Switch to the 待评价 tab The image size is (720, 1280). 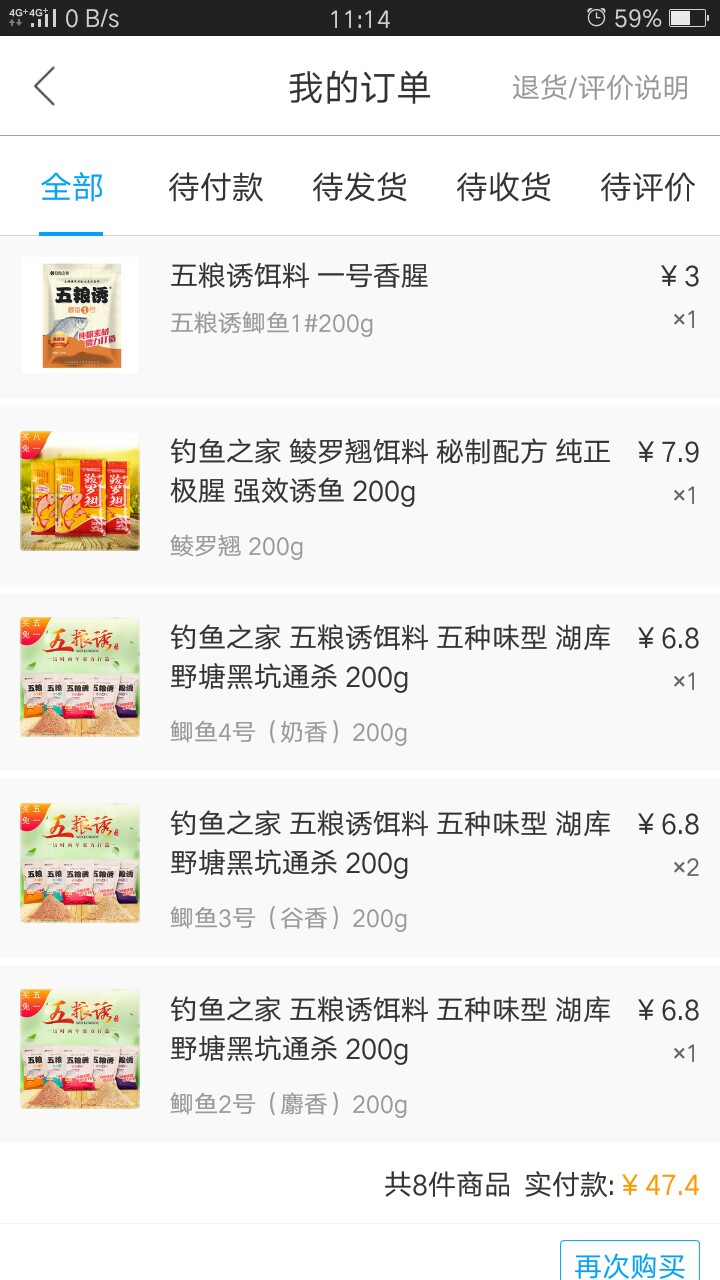coord(647,188)
